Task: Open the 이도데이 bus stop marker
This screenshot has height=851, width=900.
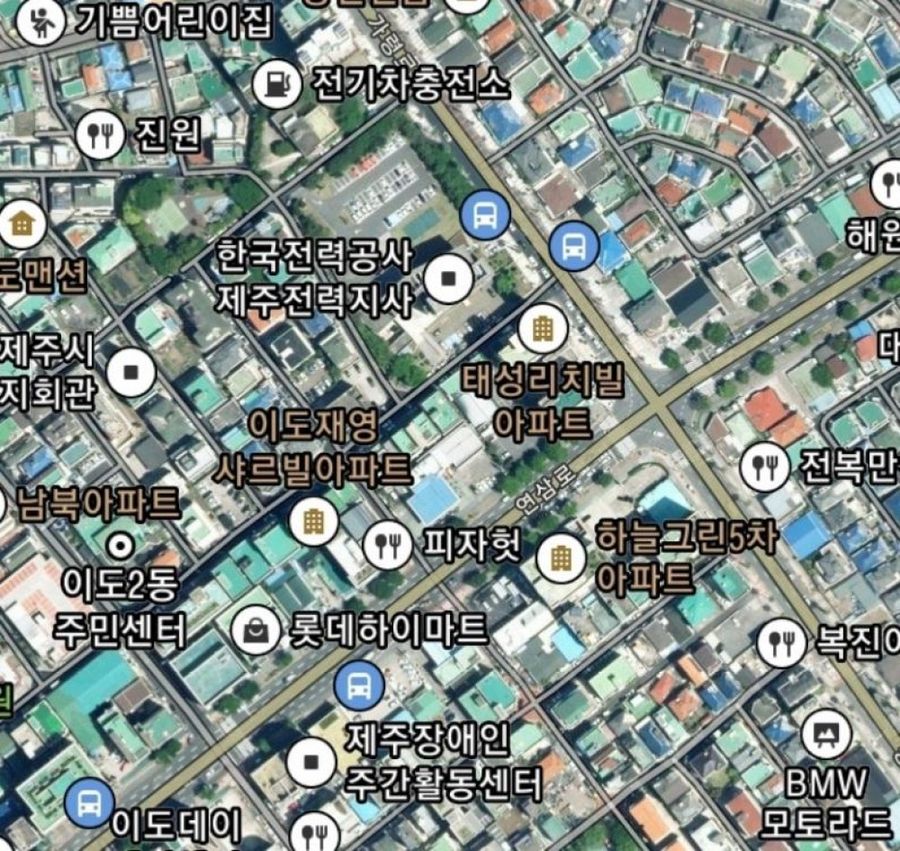Action: (x=89, y=802)
